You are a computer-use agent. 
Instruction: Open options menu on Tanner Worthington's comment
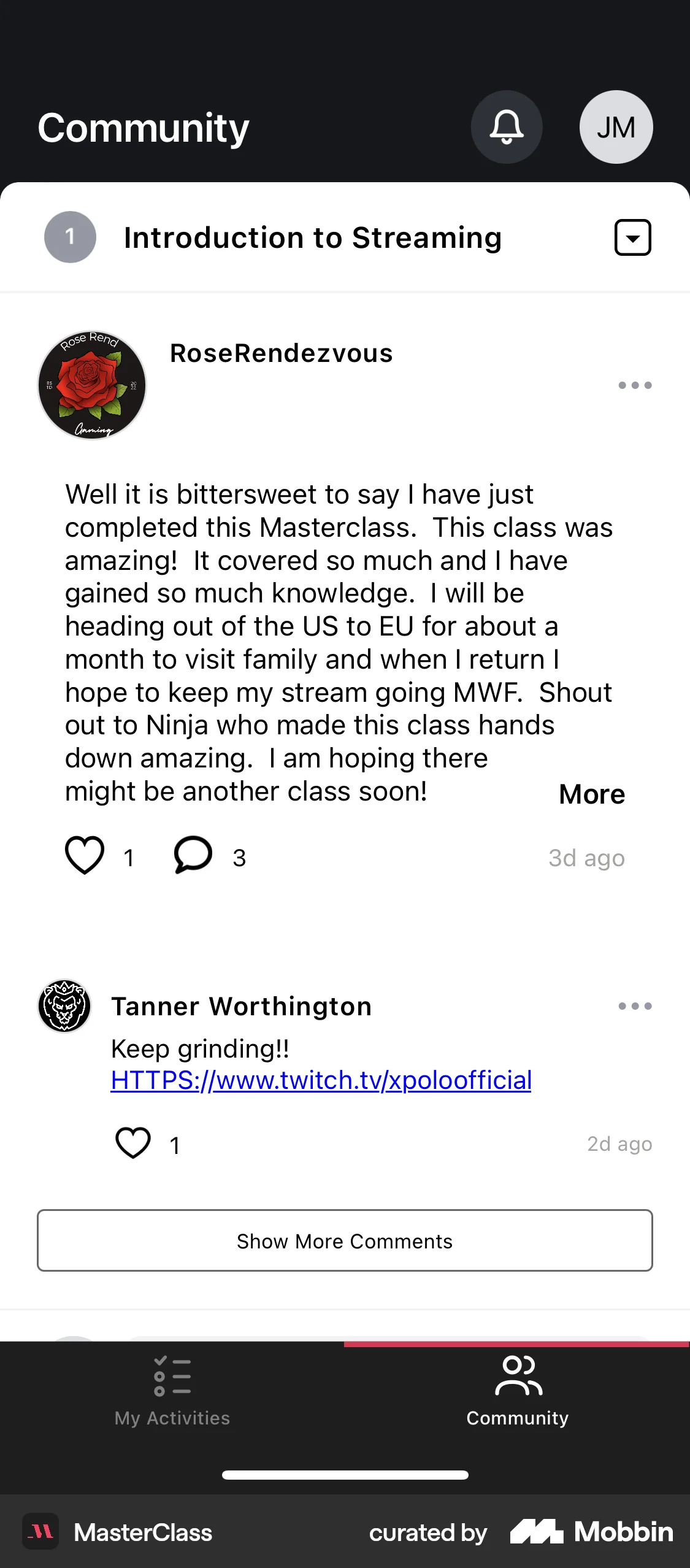click(x=635, y=1006)
